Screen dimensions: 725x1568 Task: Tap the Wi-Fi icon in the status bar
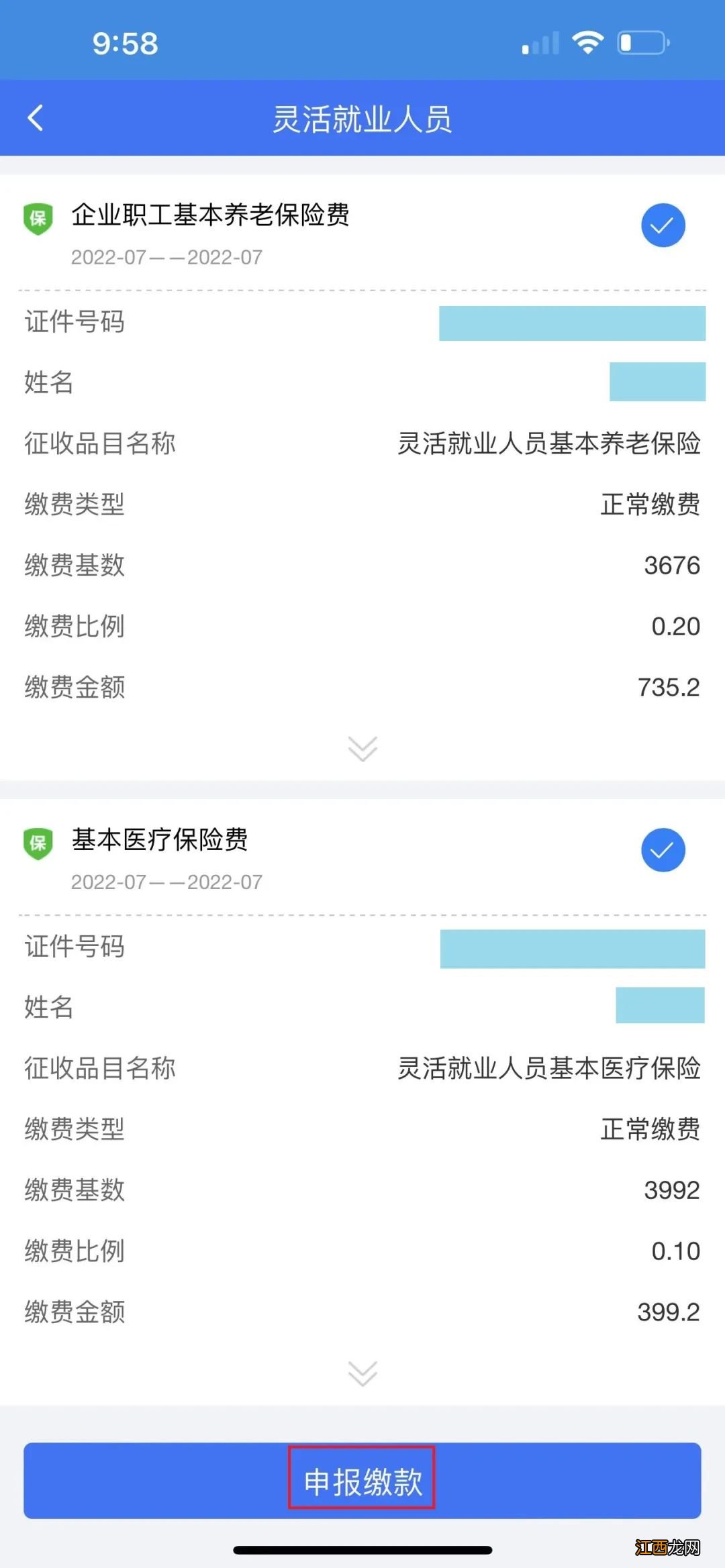[586, 42]
